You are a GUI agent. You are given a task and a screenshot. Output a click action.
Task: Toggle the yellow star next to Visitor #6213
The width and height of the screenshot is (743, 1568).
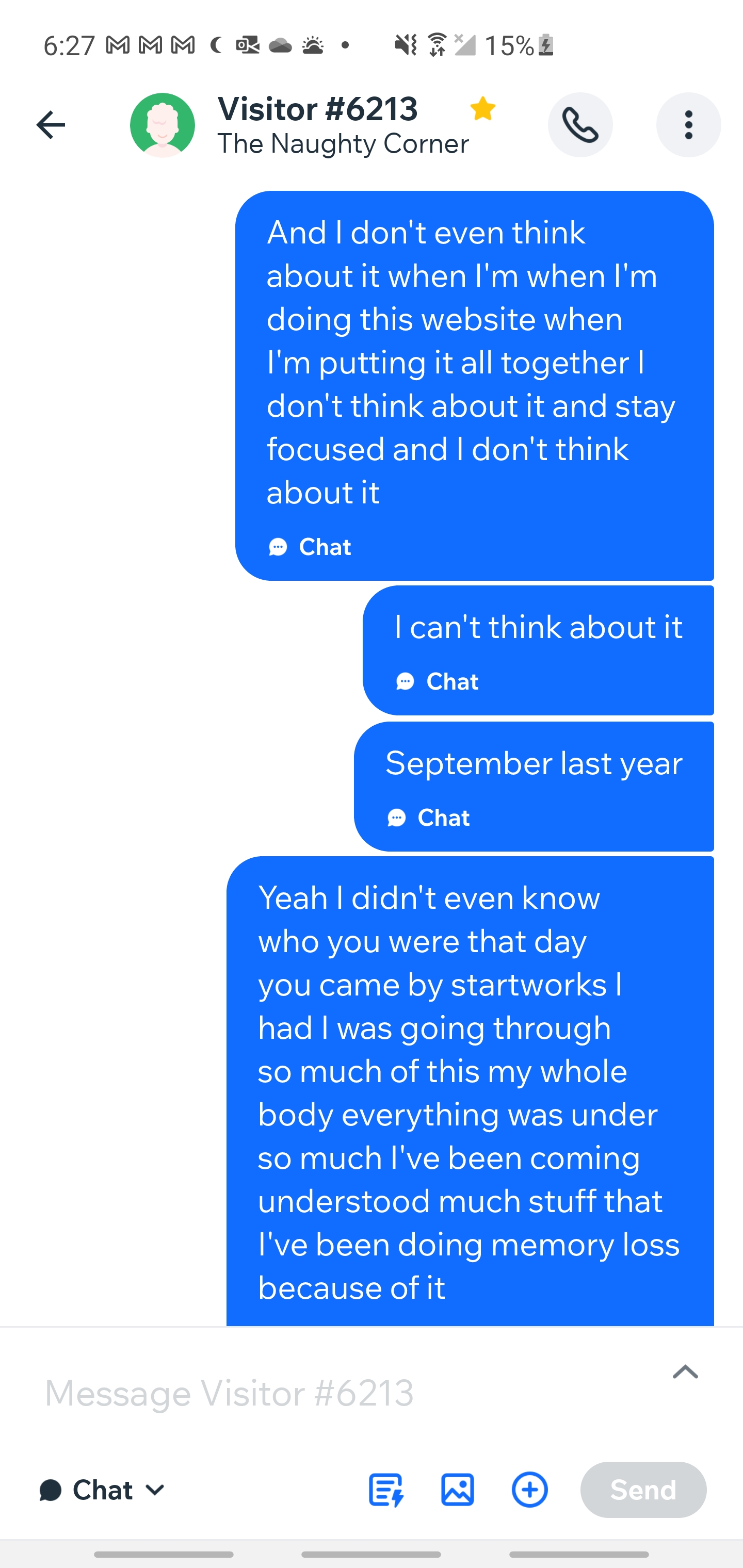(x=482, y=109)
